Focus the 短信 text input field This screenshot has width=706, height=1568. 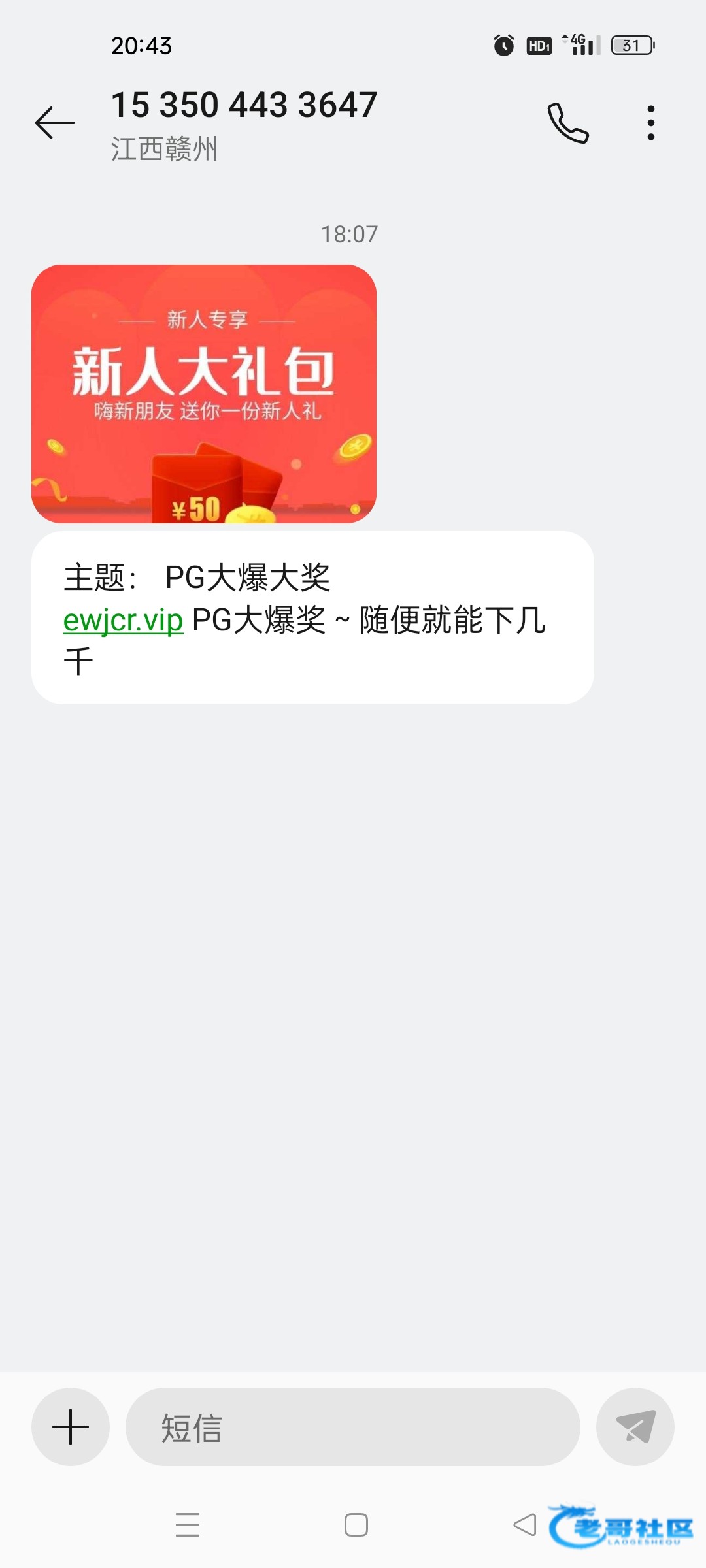353,1426
